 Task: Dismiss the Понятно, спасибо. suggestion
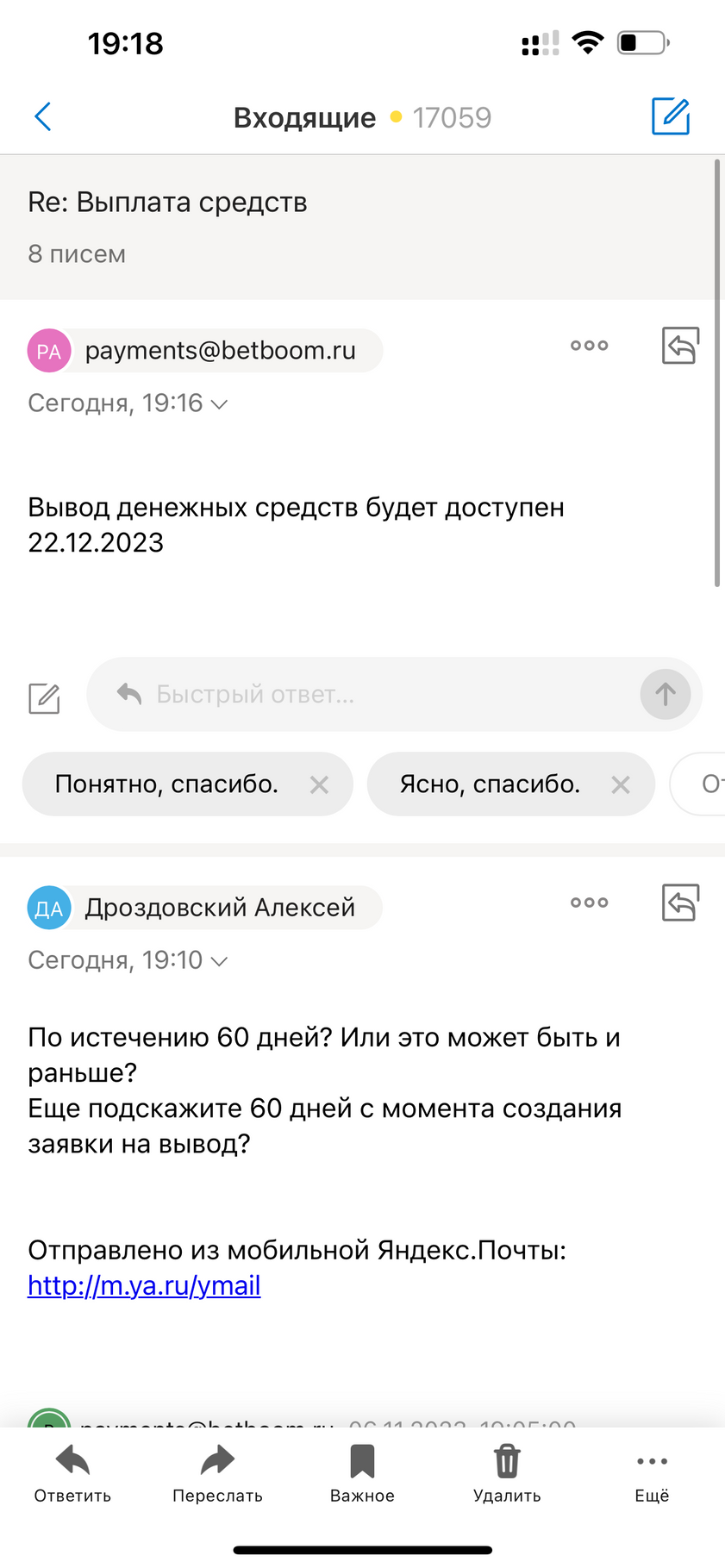coord(319,784)
